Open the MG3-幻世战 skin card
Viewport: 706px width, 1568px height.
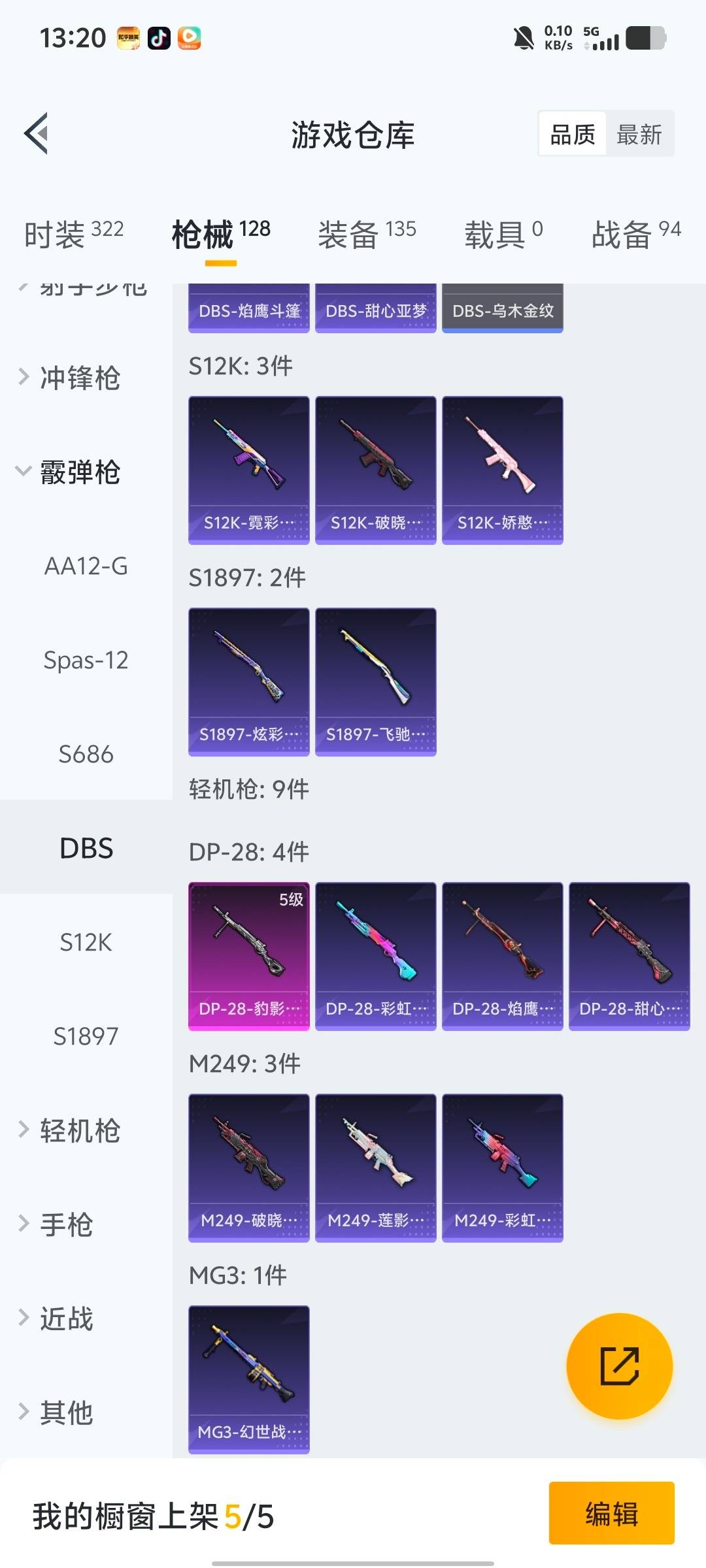[248, 1379]
